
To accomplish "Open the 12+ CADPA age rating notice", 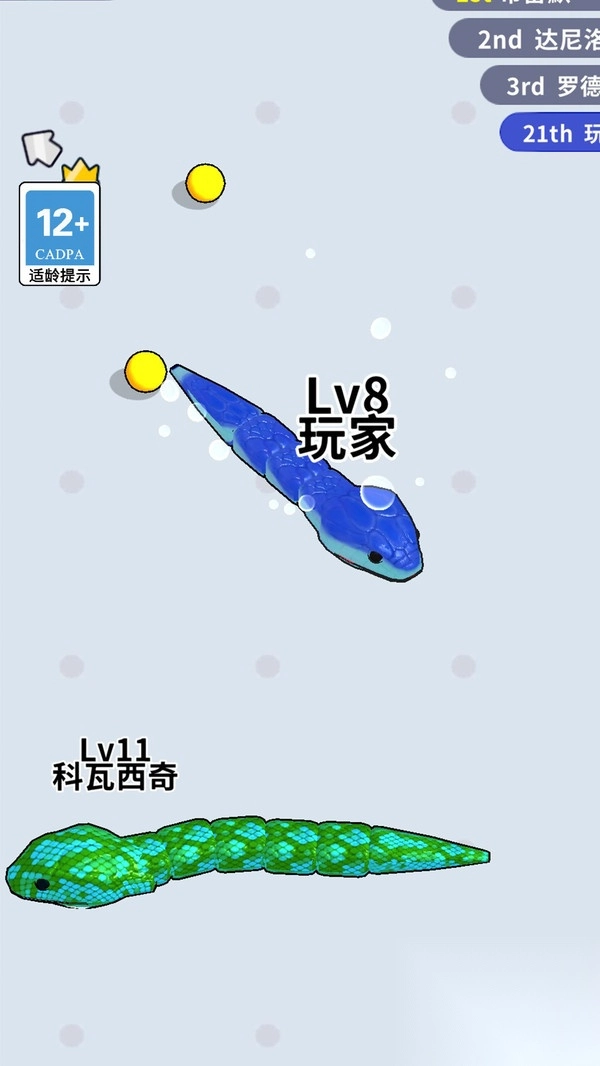I will coord(60,234).
